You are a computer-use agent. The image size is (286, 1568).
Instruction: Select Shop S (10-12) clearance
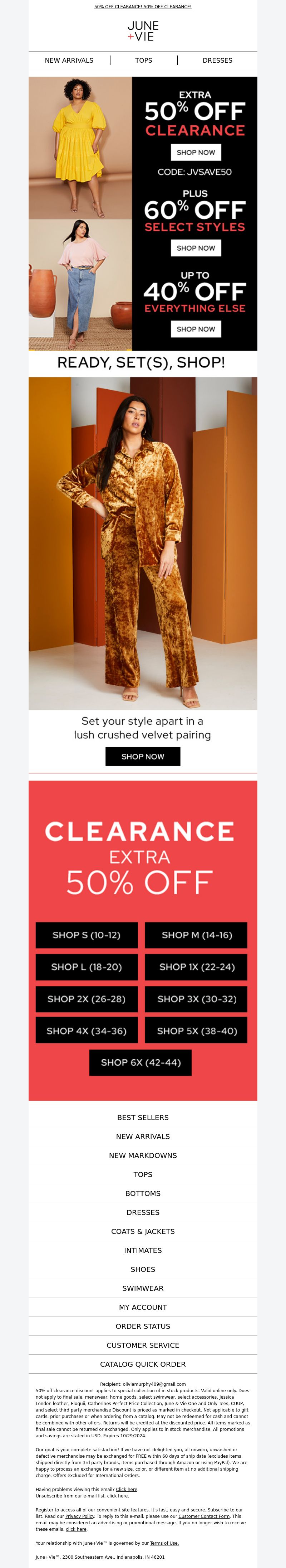click(x=86, y=935)
